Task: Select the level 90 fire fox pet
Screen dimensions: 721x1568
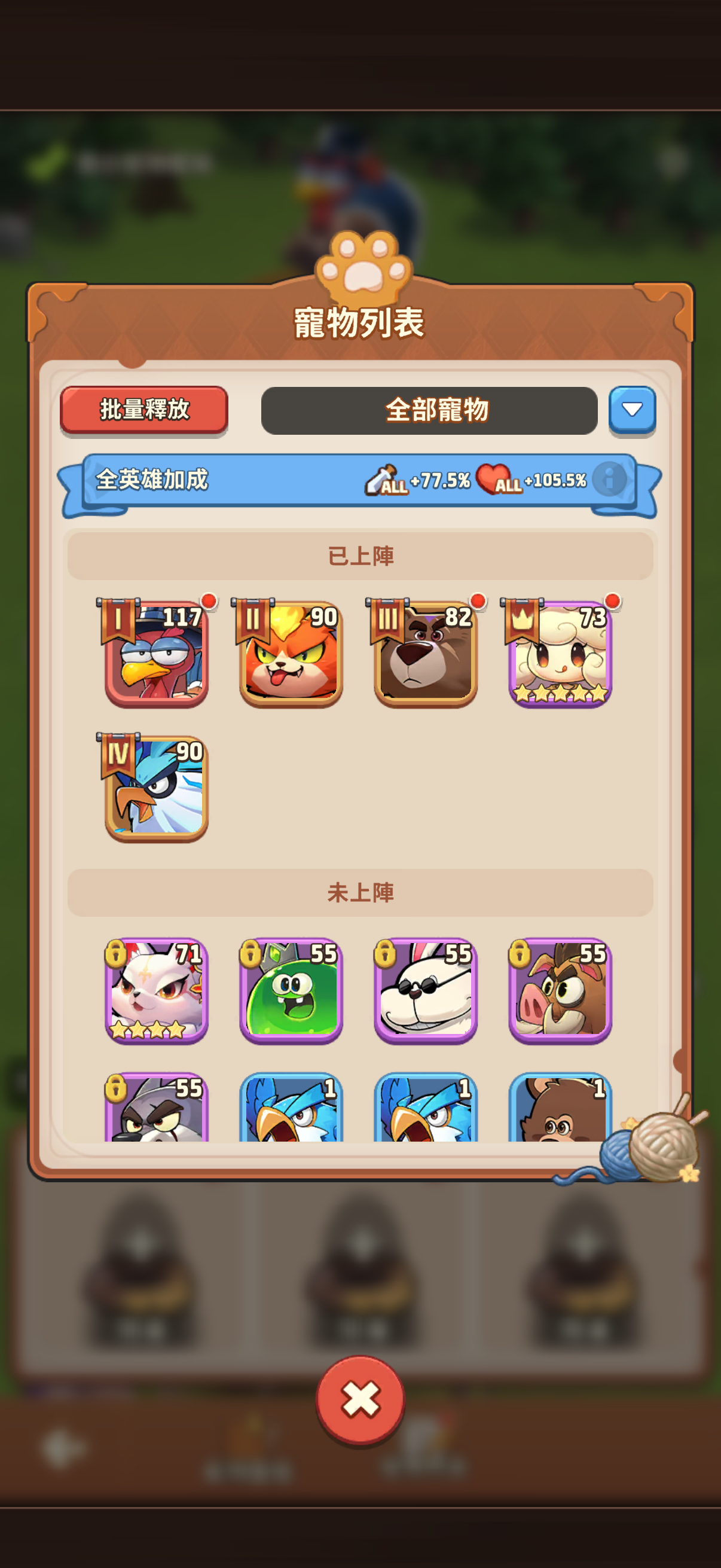Action: tap(291, 654)
